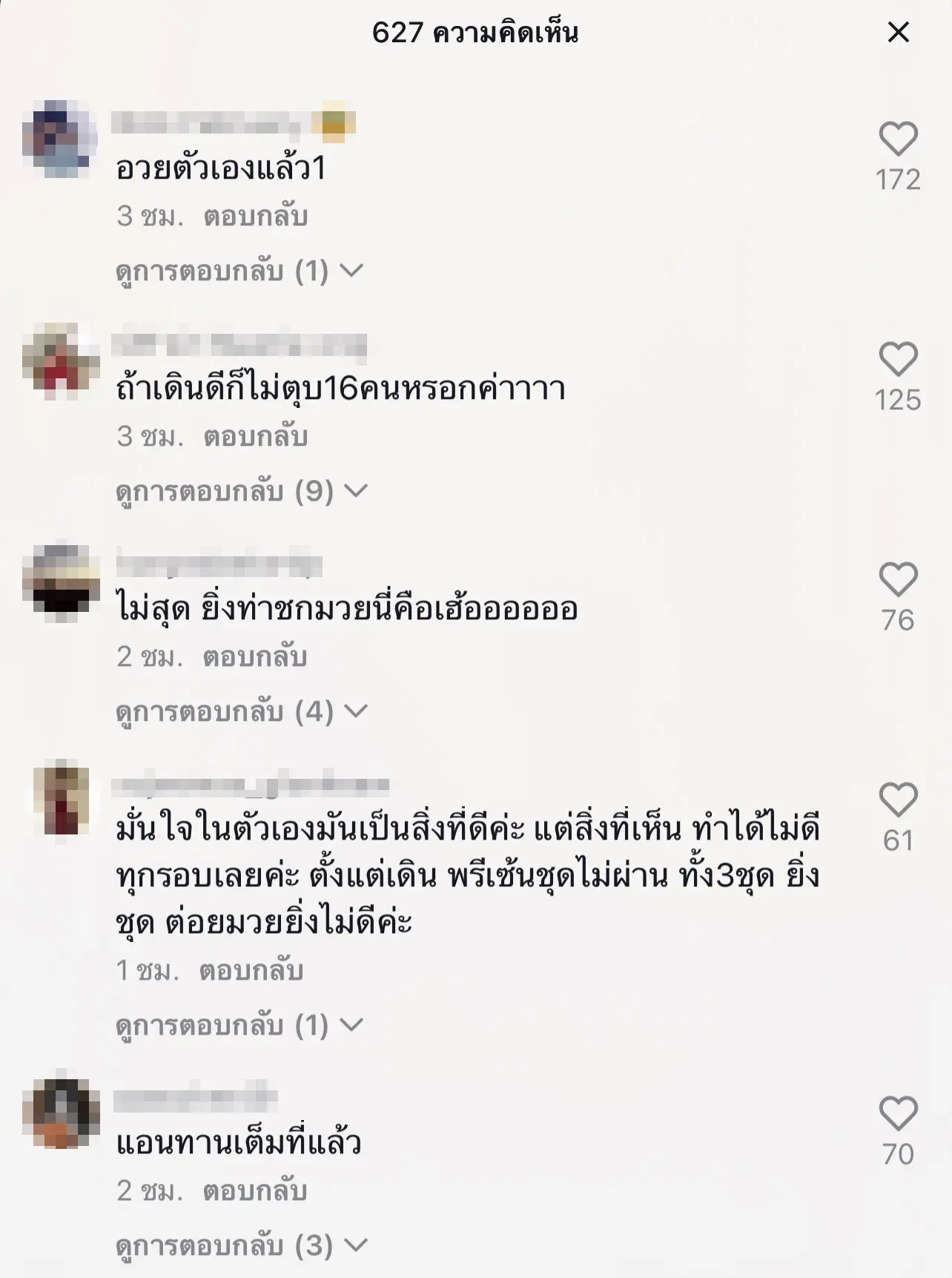Screen dimensions: 952x1278
Task: Close the 627 comments panel
Action: [898, 33]
